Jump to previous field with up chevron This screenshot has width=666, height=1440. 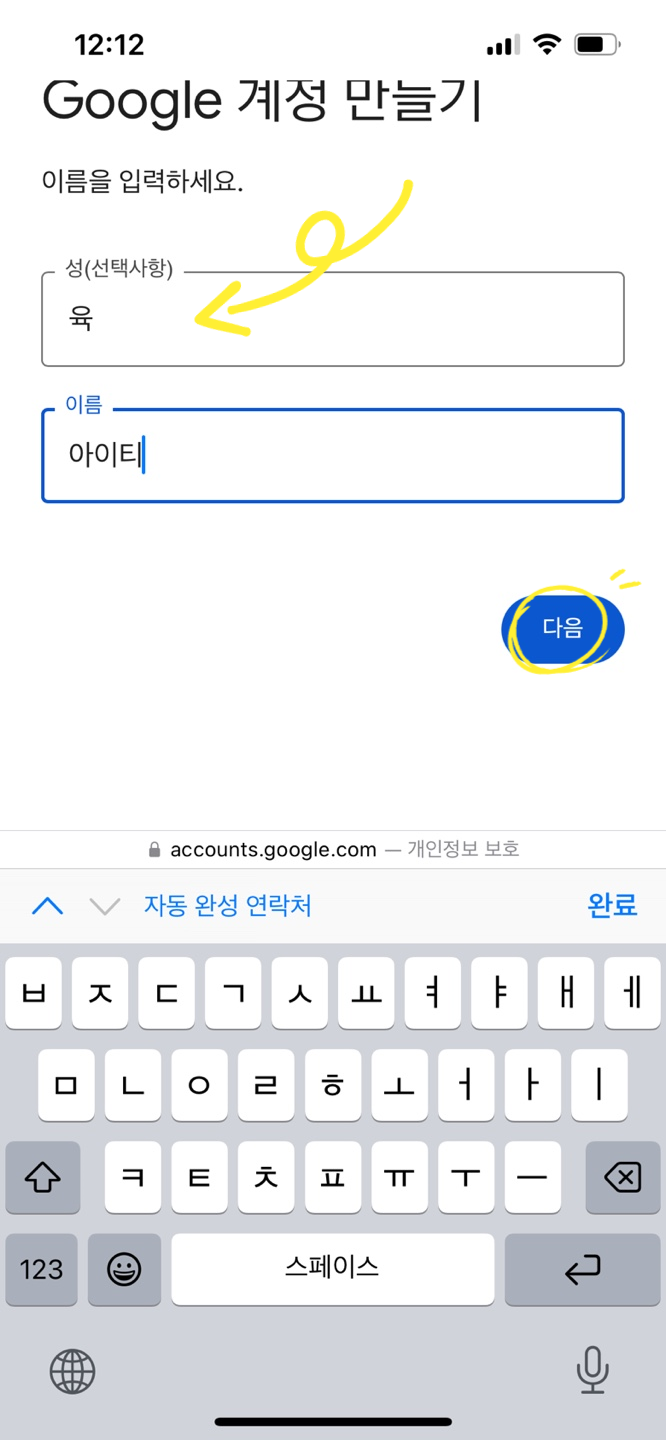click(x=47, y=906)
